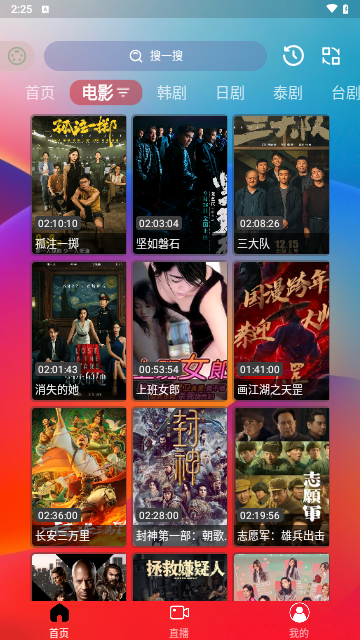Open 志愿军：雄兵出击 movie card
The width and height of the screenshot is (360, 640).
(x=281, y=477)
